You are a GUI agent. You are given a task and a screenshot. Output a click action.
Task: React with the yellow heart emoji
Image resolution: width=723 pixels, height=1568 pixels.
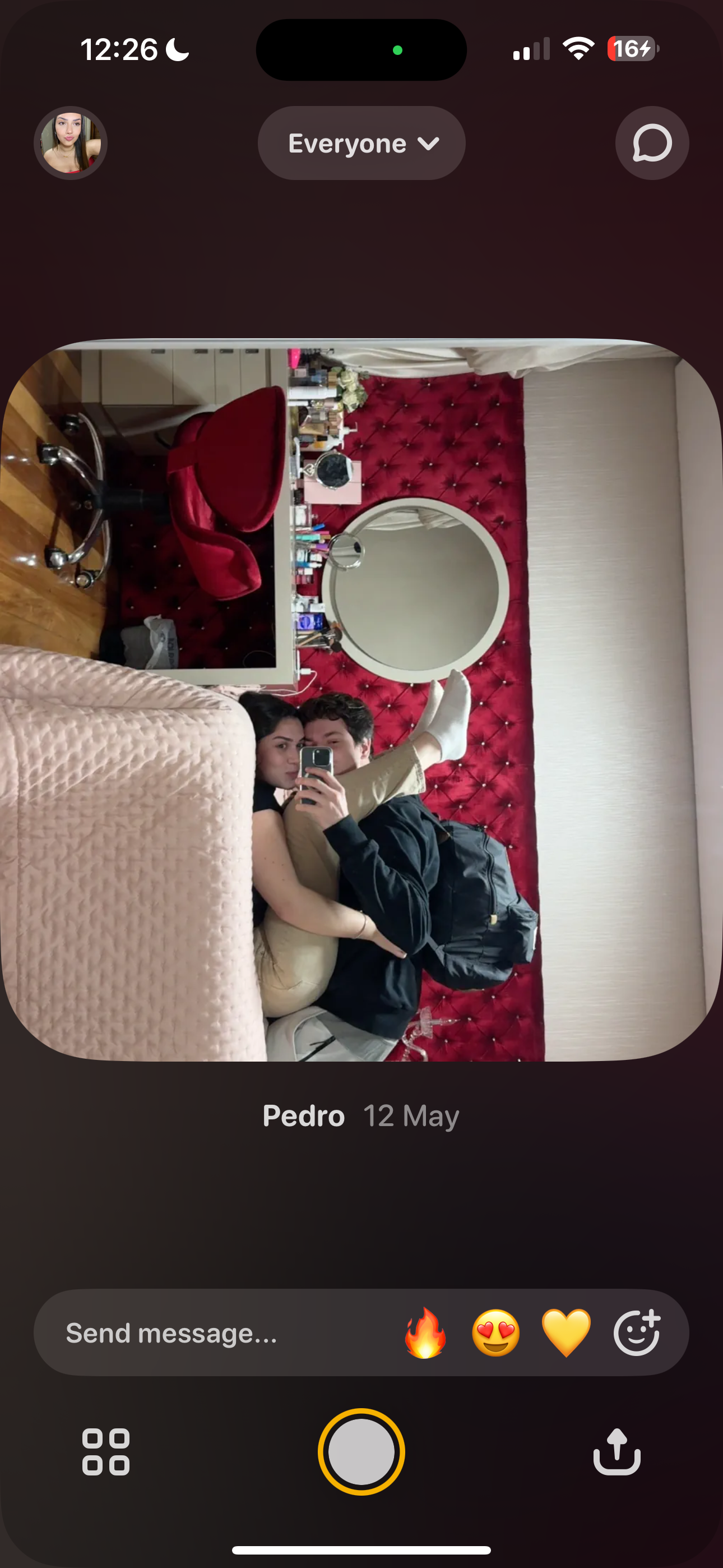coord(566,1333)
